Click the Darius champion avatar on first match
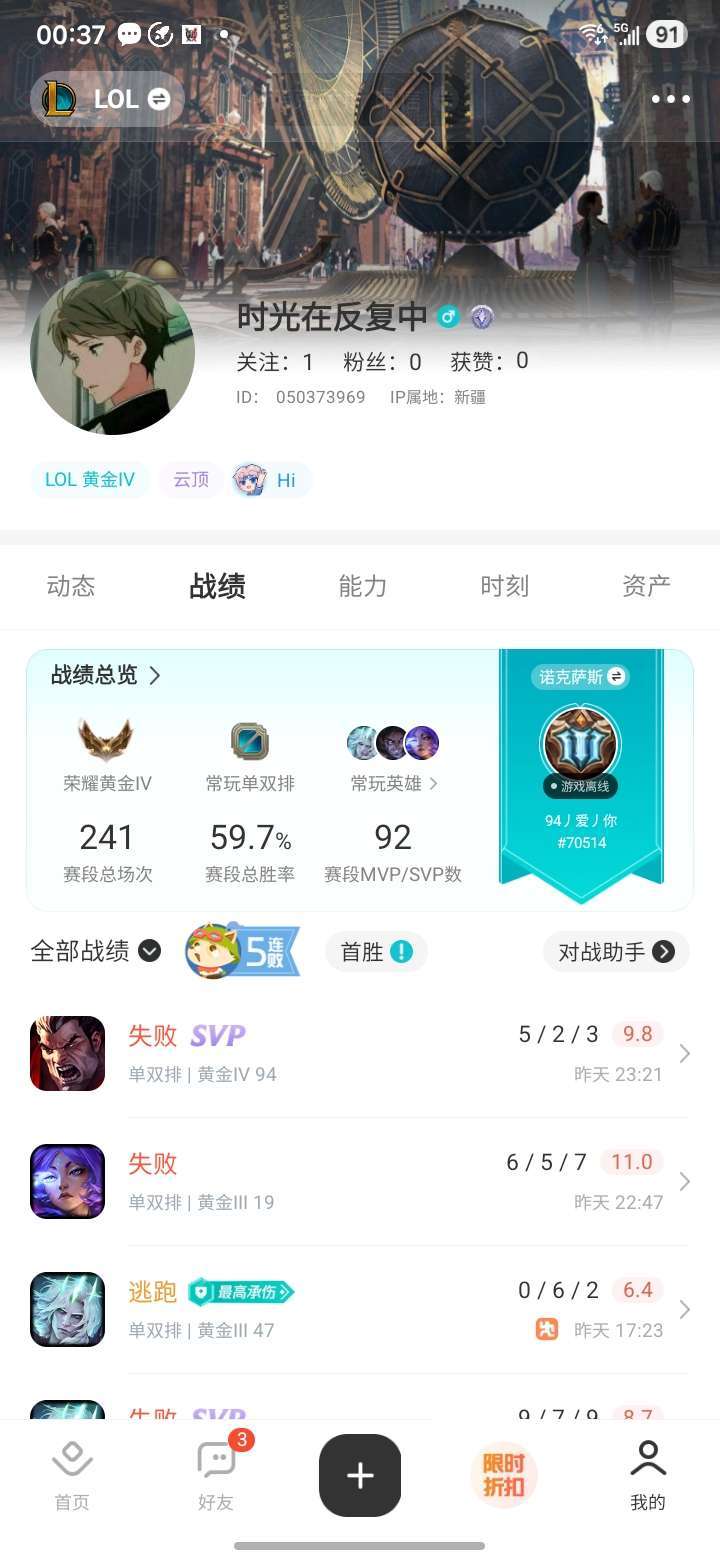Screen dimensions: 720x1560 [67, 1053]
